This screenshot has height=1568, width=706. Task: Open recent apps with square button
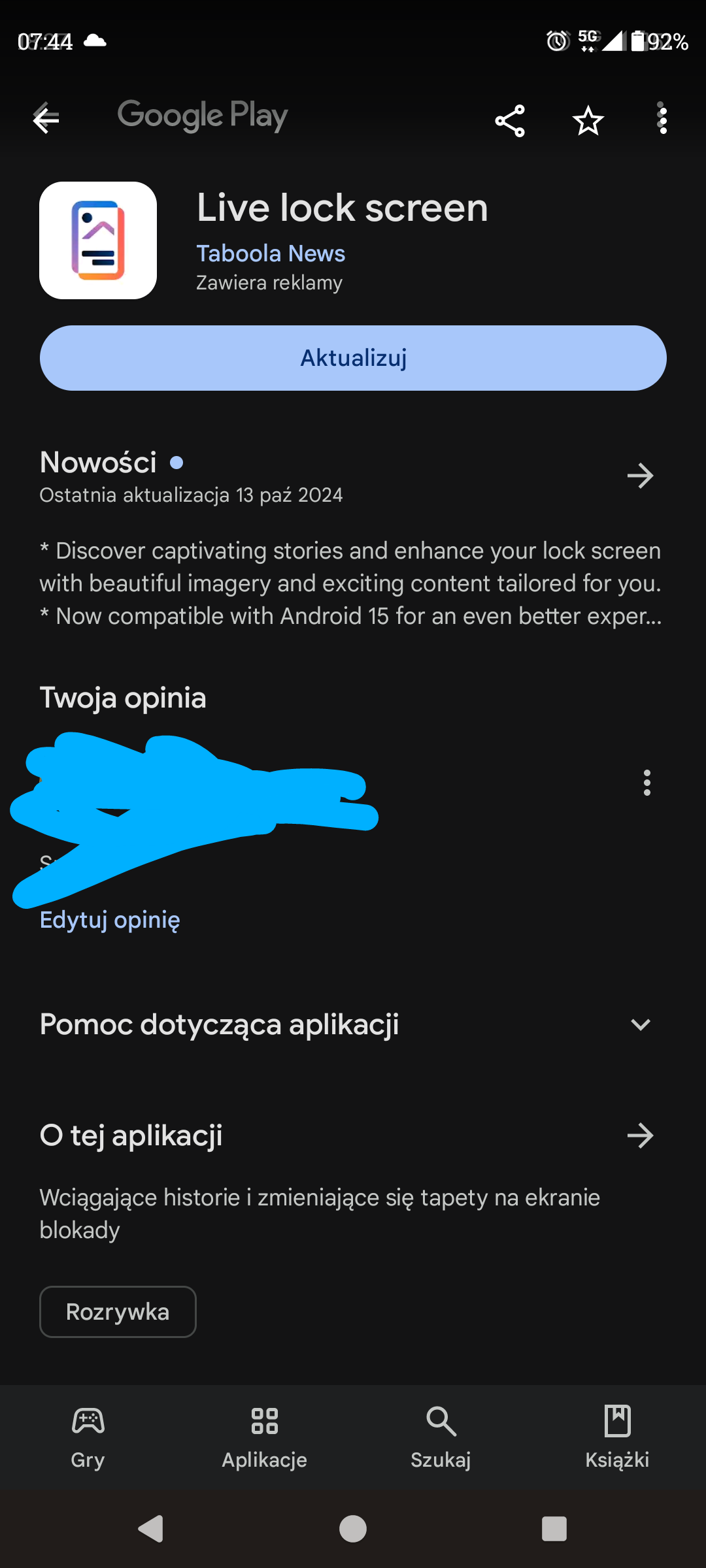coord(554,1529)
